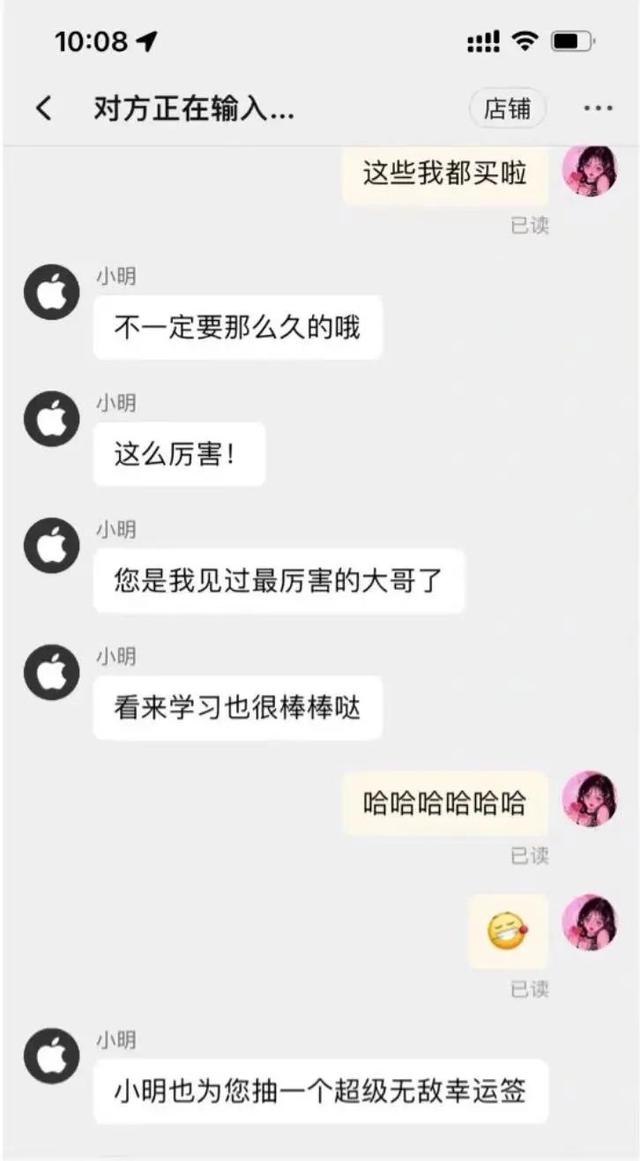View 小明's profile beside "看来学习也很棒棒哒"
Viewport: 640px width, 1161px height.
(x=51, y=673)
